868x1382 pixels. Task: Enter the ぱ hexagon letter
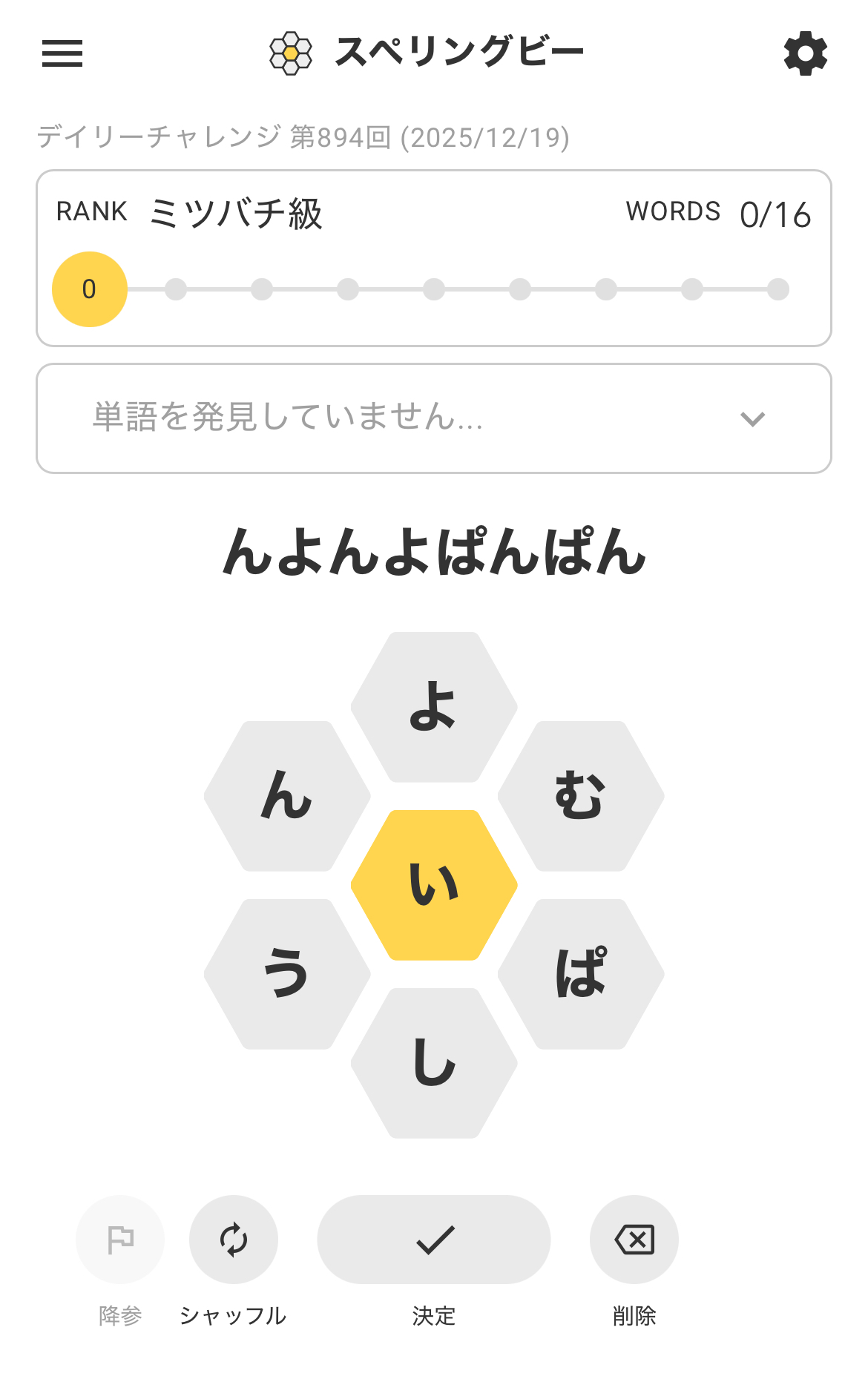point(581,974)
